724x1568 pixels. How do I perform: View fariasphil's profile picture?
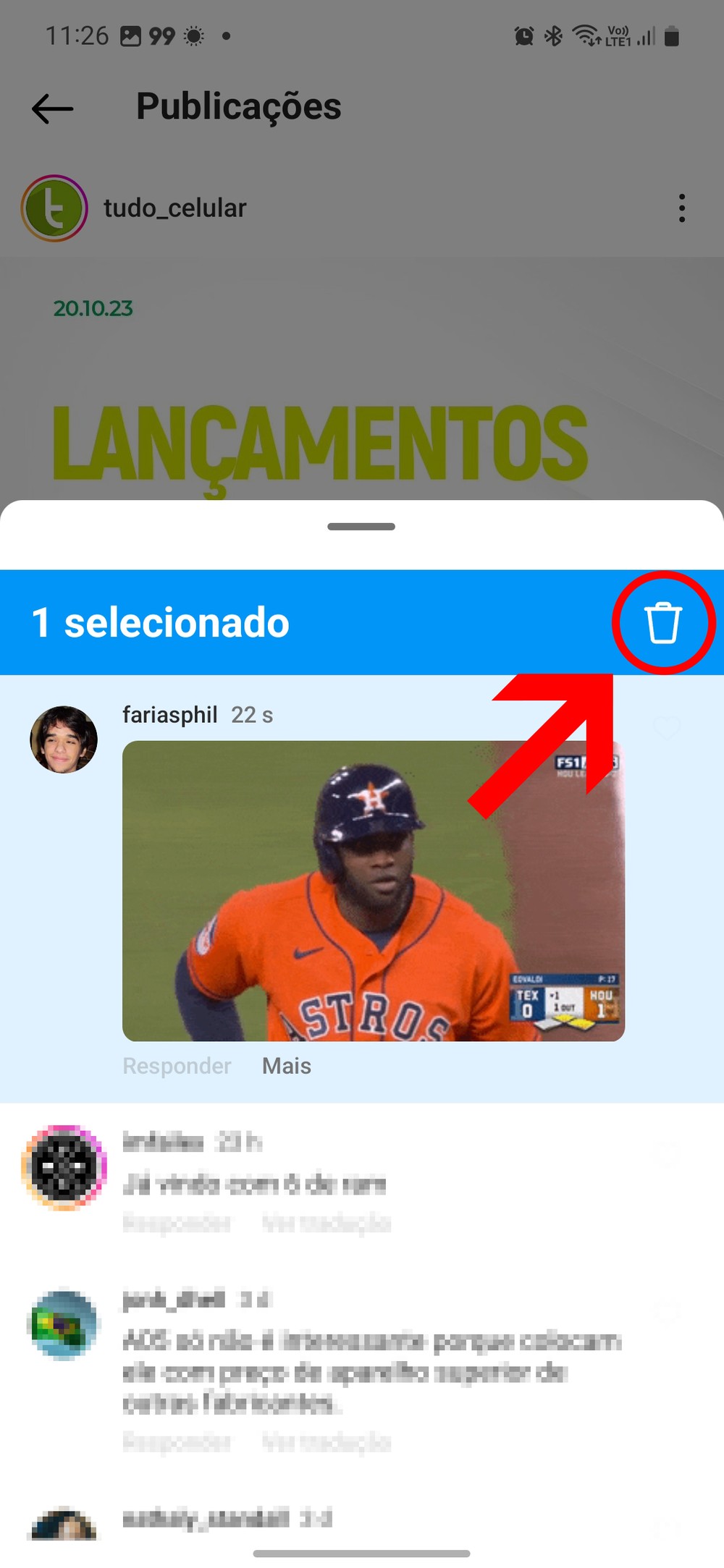click(x=64, y=739)
